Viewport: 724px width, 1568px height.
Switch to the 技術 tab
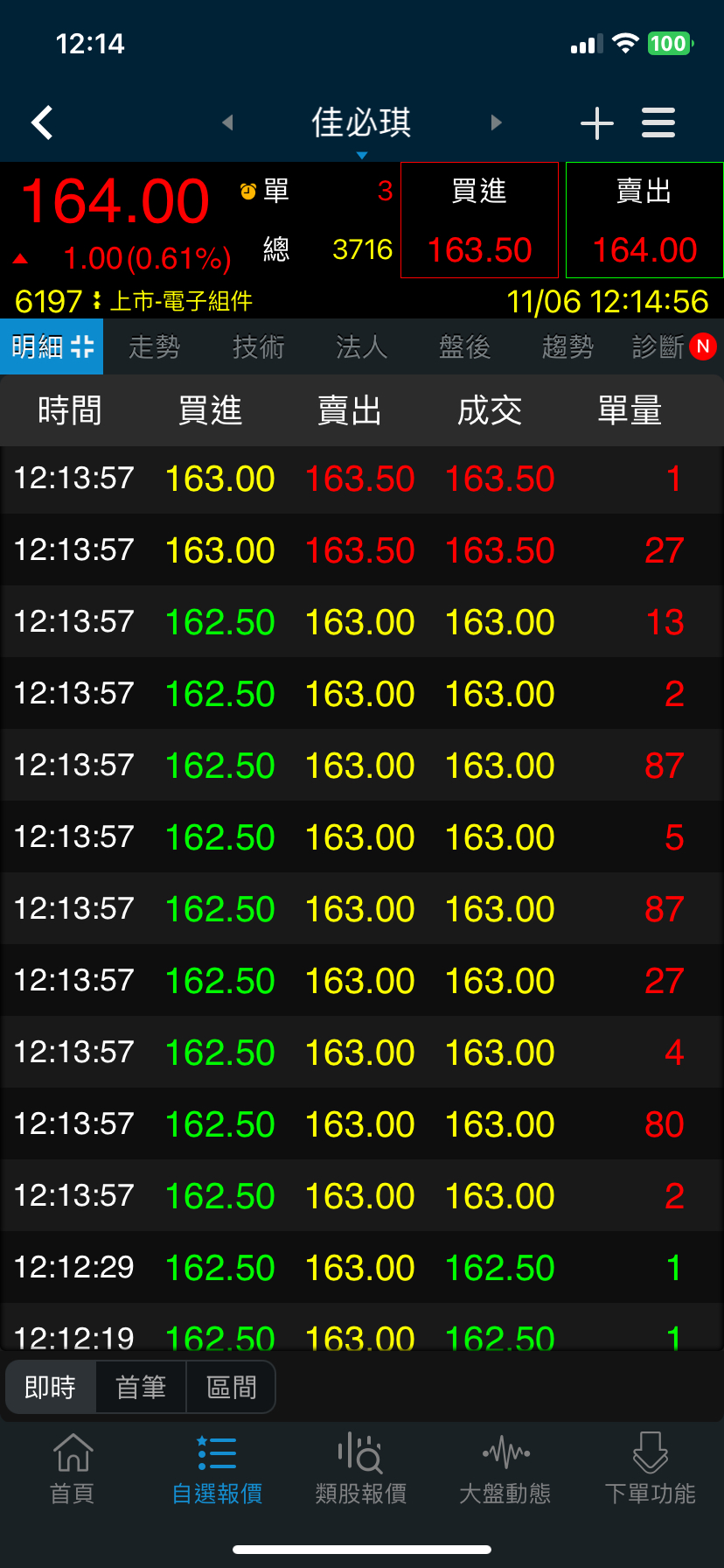[x=258, y=347]
